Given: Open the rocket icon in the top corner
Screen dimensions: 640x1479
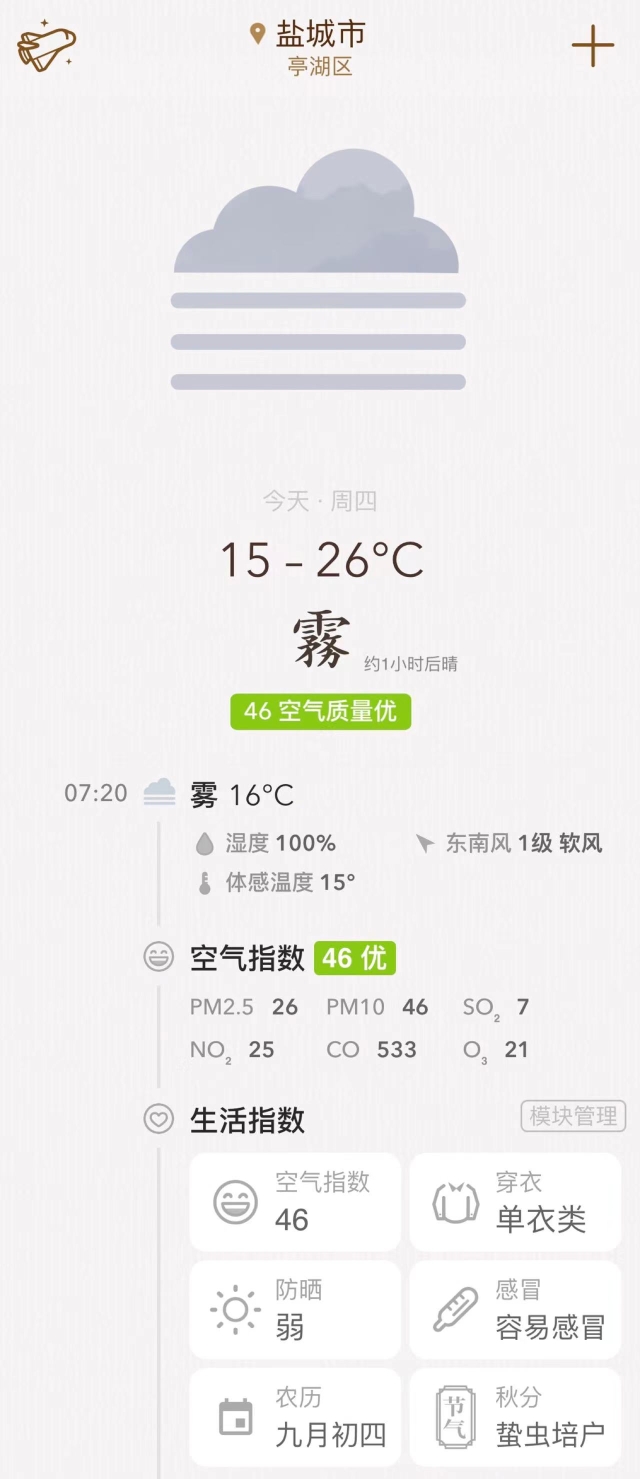Looking at the screenshot, I should point(46,46).
